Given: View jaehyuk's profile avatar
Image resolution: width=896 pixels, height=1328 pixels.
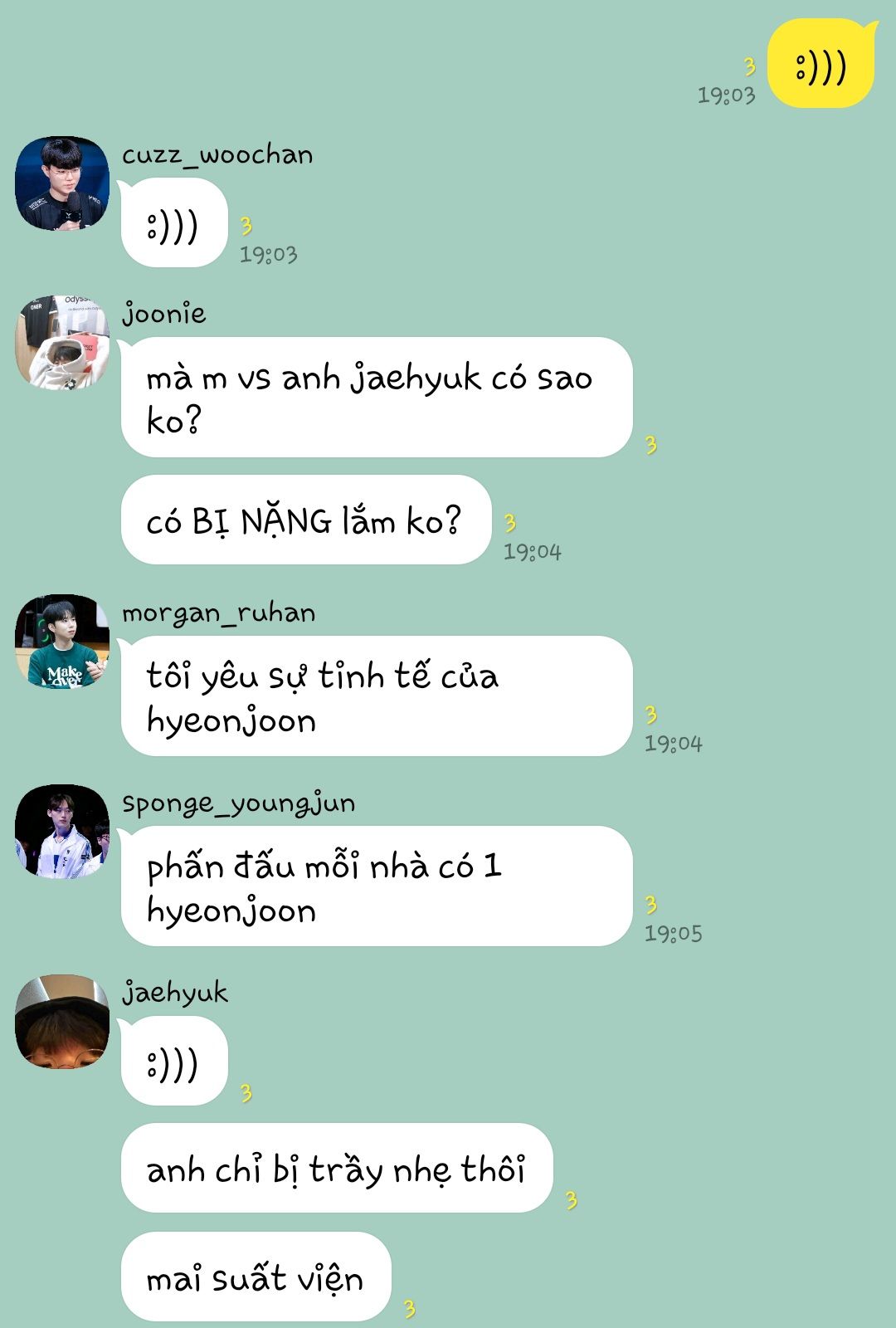Looking at the screenshot, I should point(62,1021).
